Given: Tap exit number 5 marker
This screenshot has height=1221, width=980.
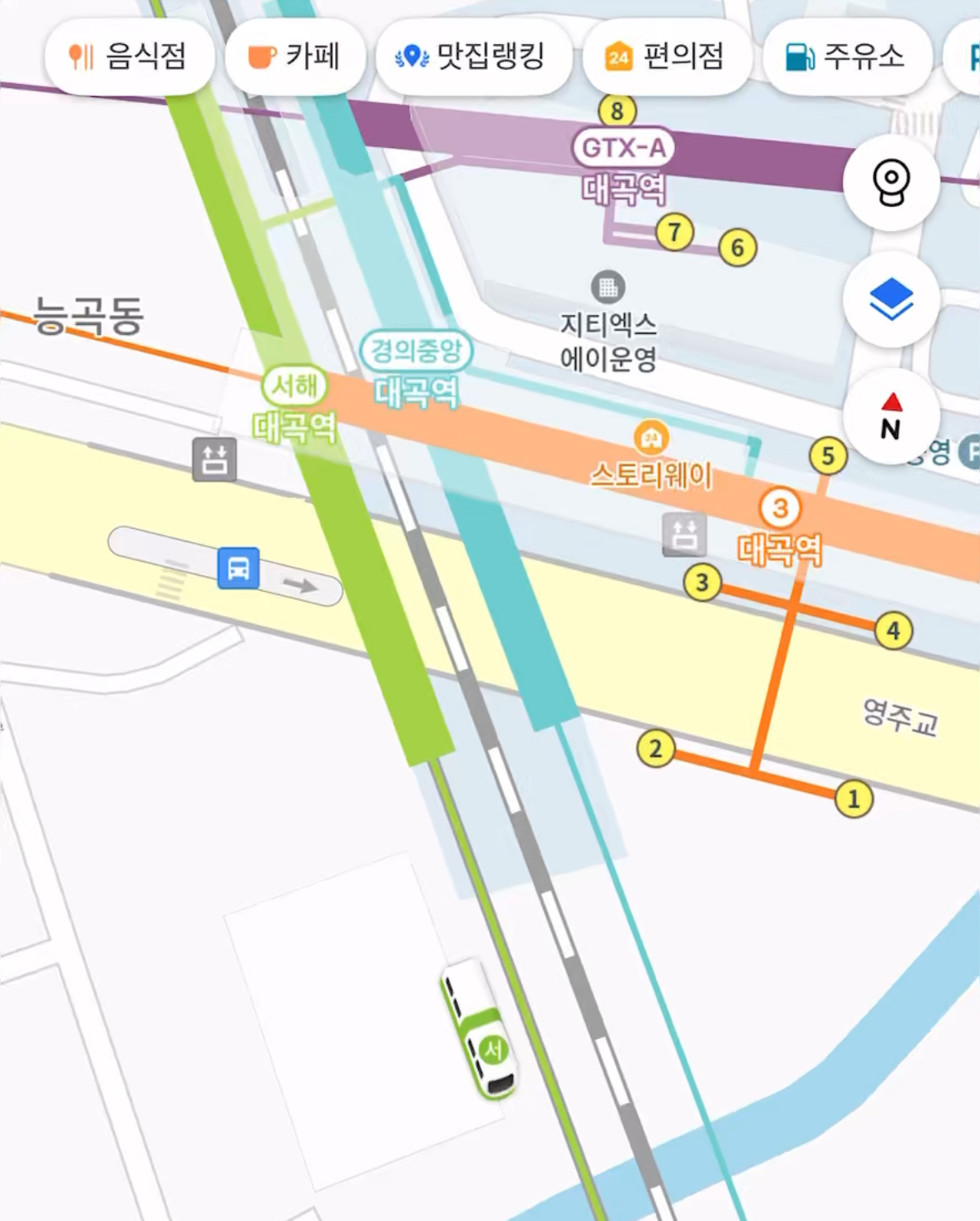Looking at the screenshot, I should click(827, 454).
